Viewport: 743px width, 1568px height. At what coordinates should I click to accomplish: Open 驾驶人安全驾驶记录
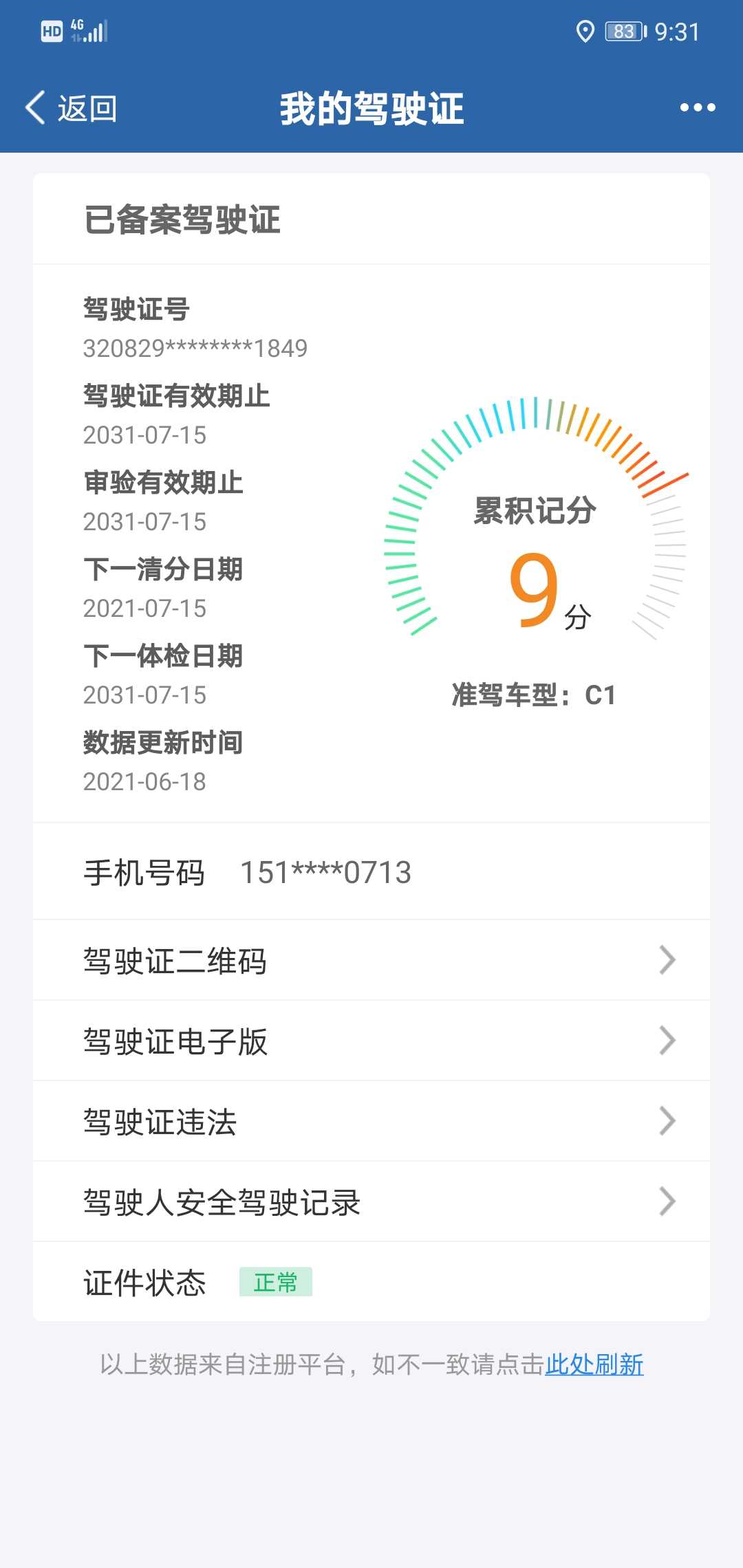tap(371, 1201)
